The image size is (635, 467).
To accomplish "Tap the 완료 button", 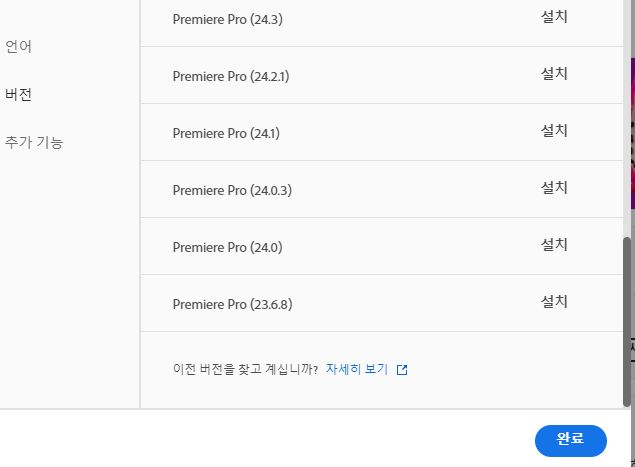I will coord(570,440).
